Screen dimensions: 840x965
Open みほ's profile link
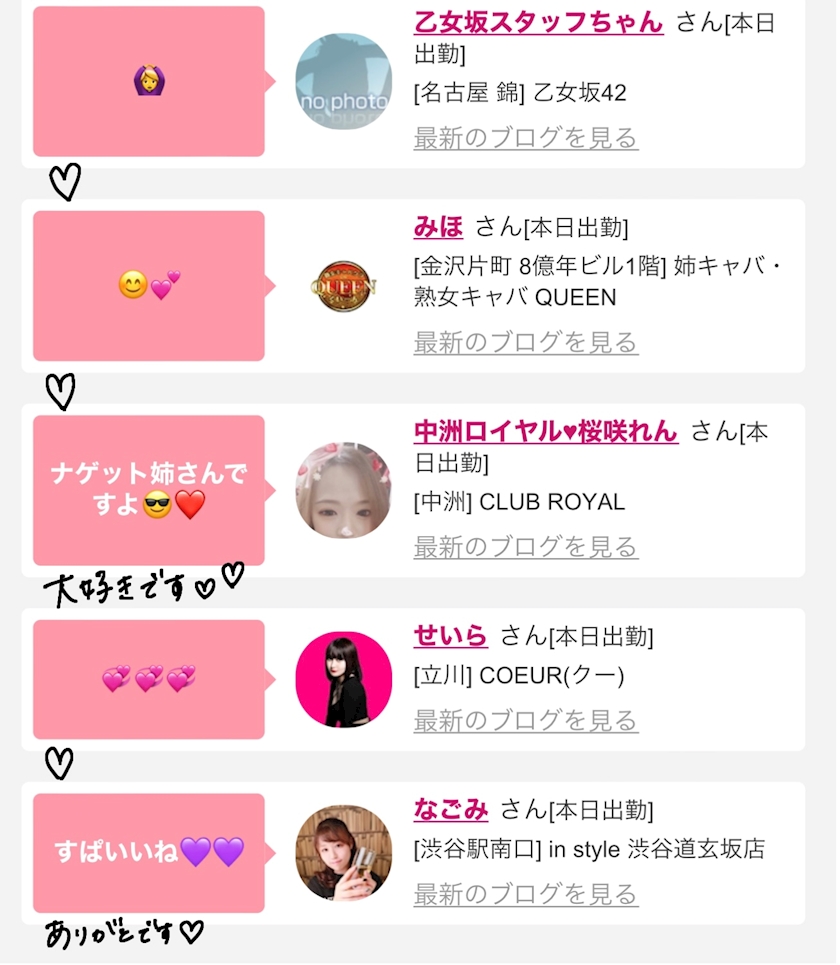click(x=438, y=227)
